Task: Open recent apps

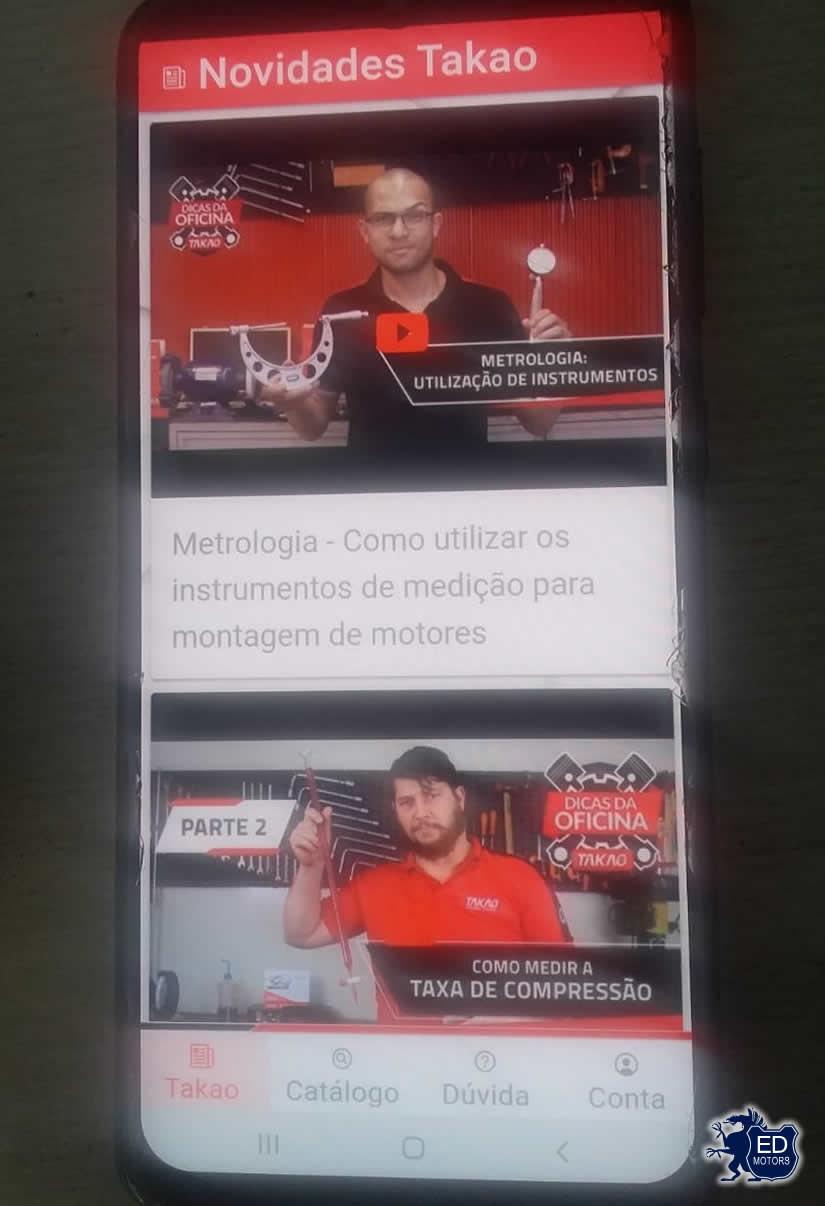Action: 268,1145
